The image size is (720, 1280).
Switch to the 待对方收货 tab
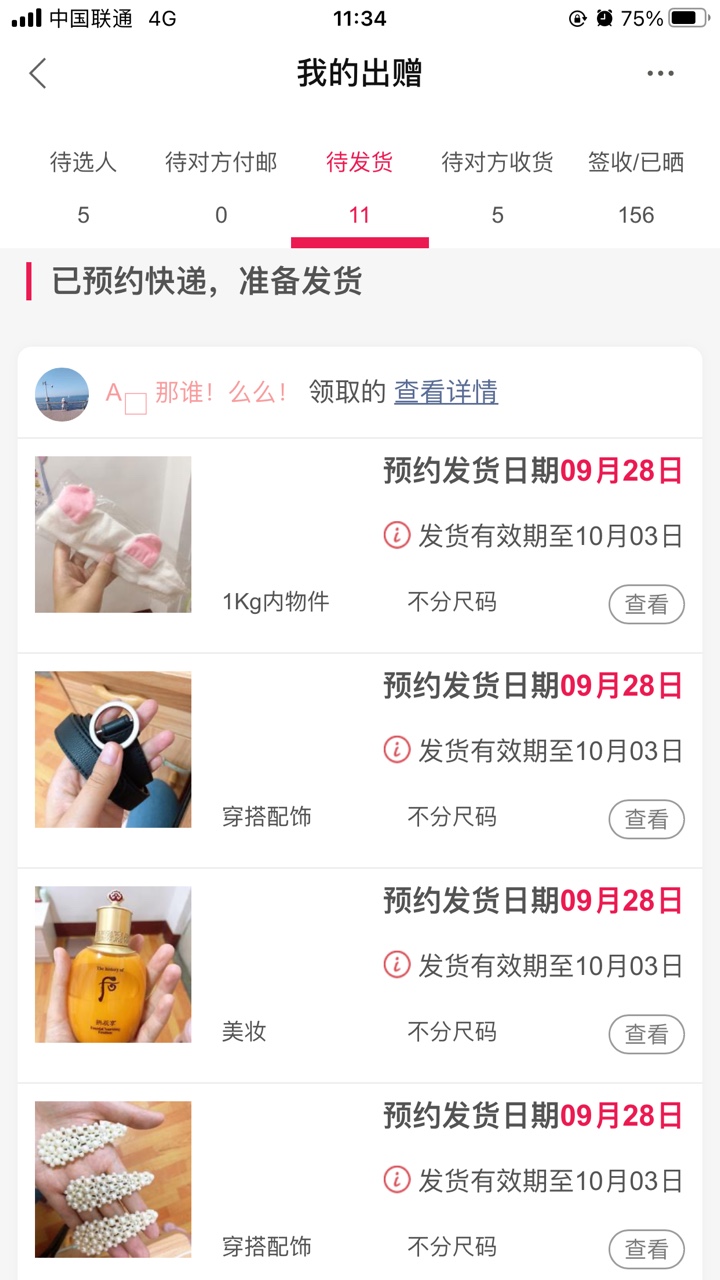497,187
